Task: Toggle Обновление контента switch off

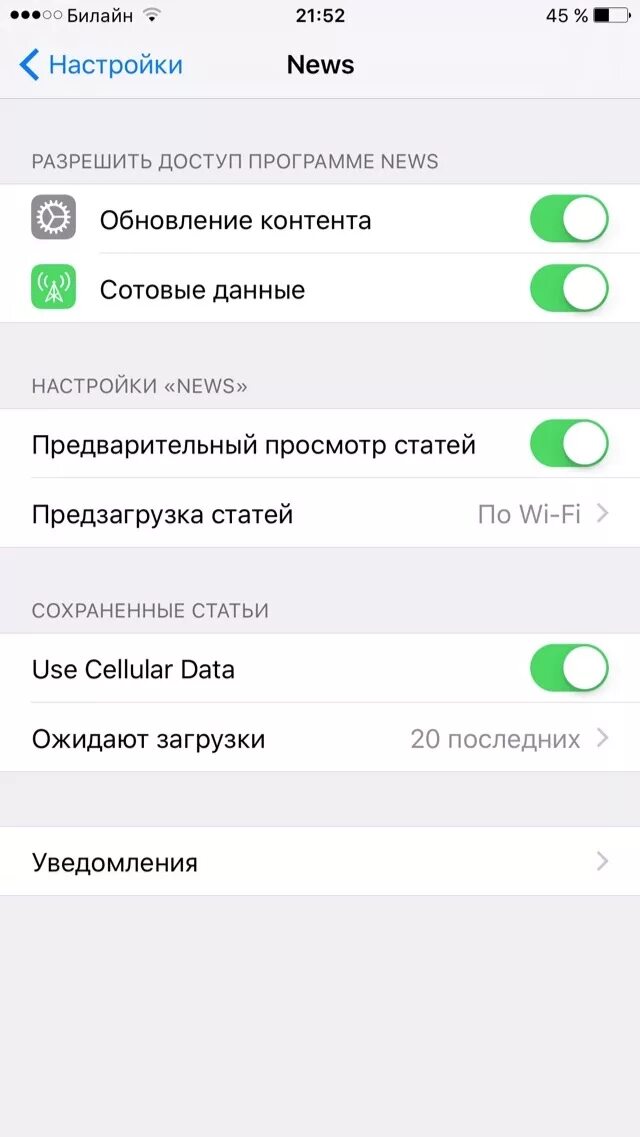Action: (569, 218)
